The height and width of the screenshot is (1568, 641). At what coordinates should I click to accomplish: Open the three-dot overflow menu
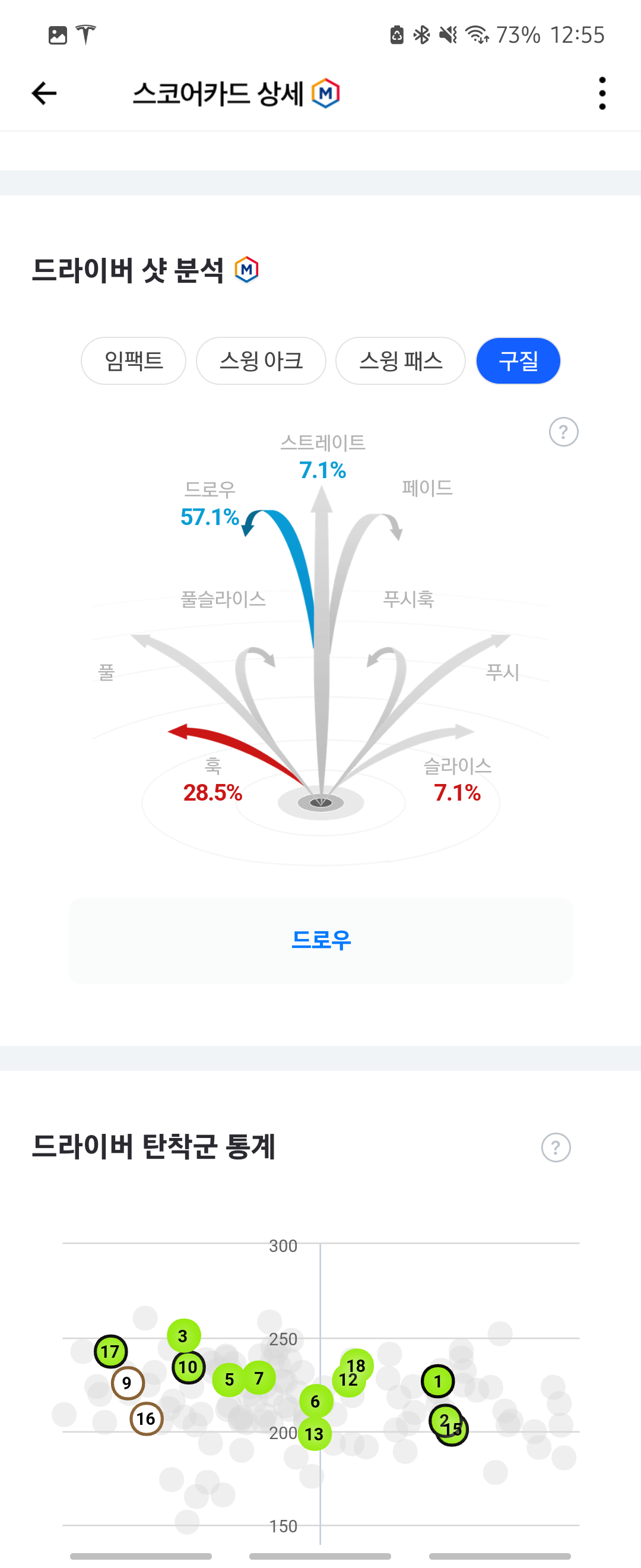point(601,93)
